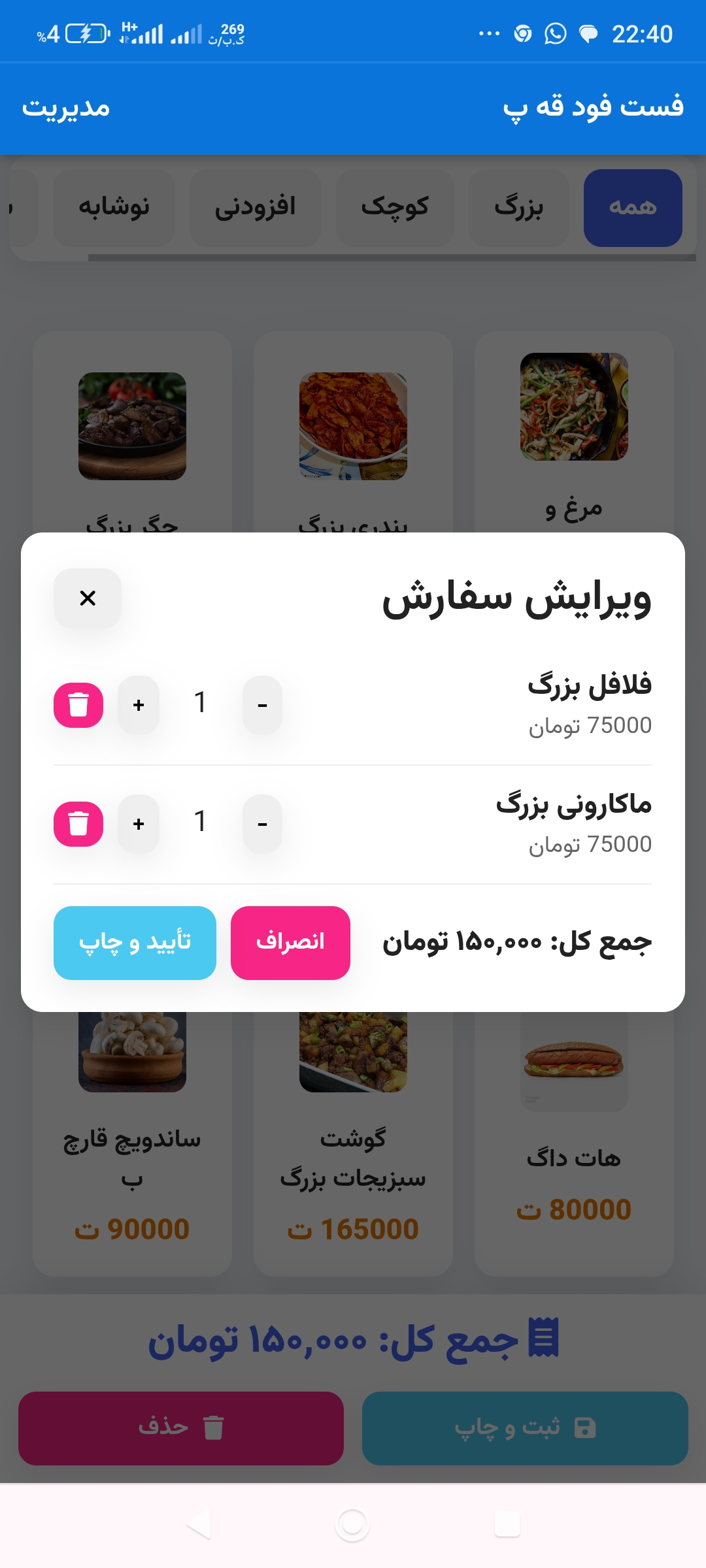Tap the Chrome icon in the status bar
The width and height of the screenshot is (706, 1568).
pos(522,34)
